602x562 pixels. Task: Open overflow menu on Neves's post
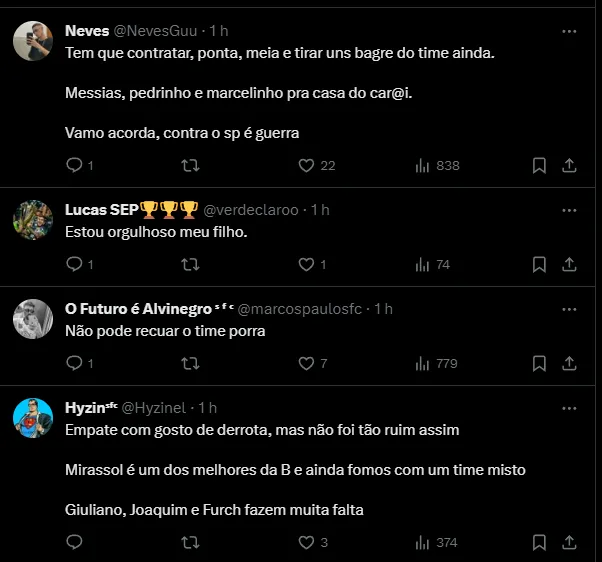[x=569, y=32]
